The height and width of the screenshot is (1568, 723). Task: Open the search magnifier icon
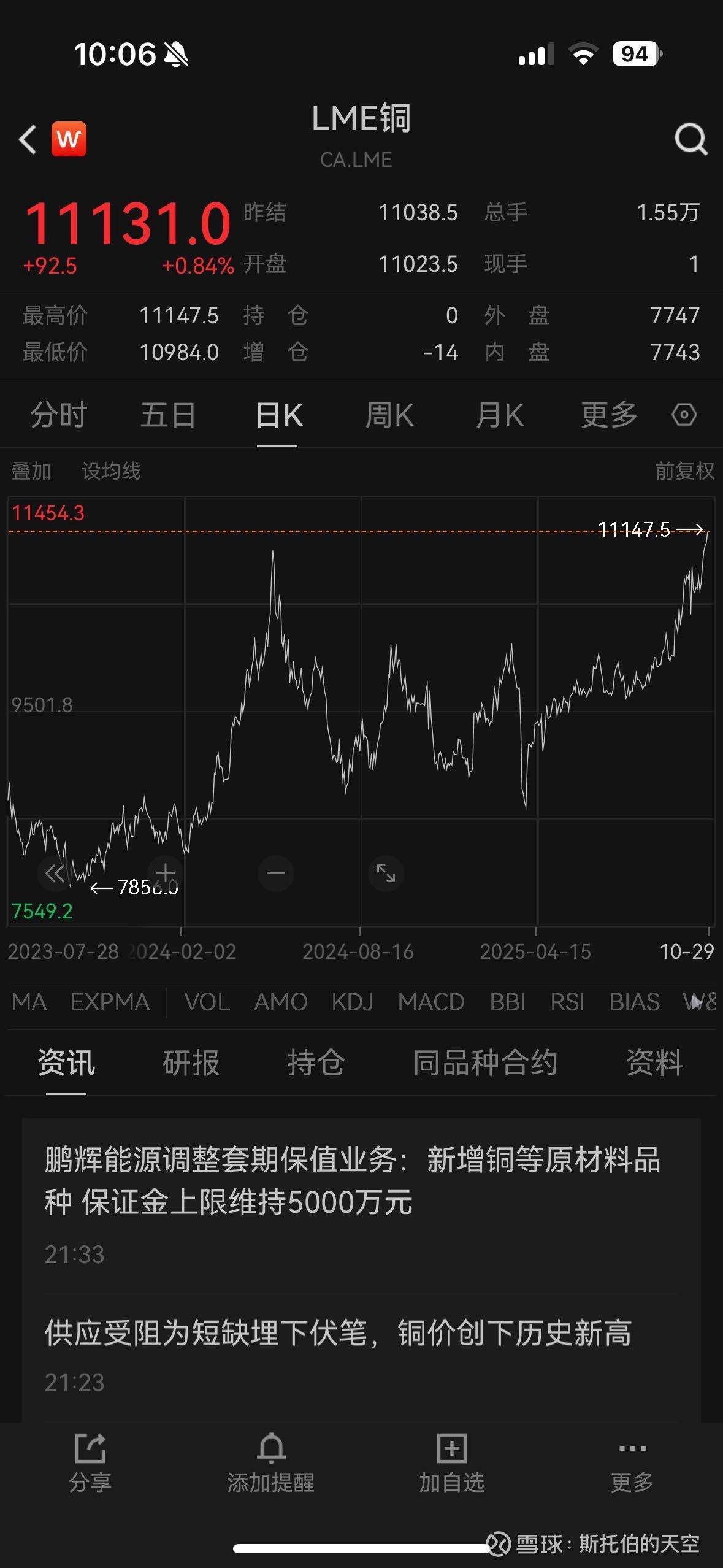tap(690, 139)
